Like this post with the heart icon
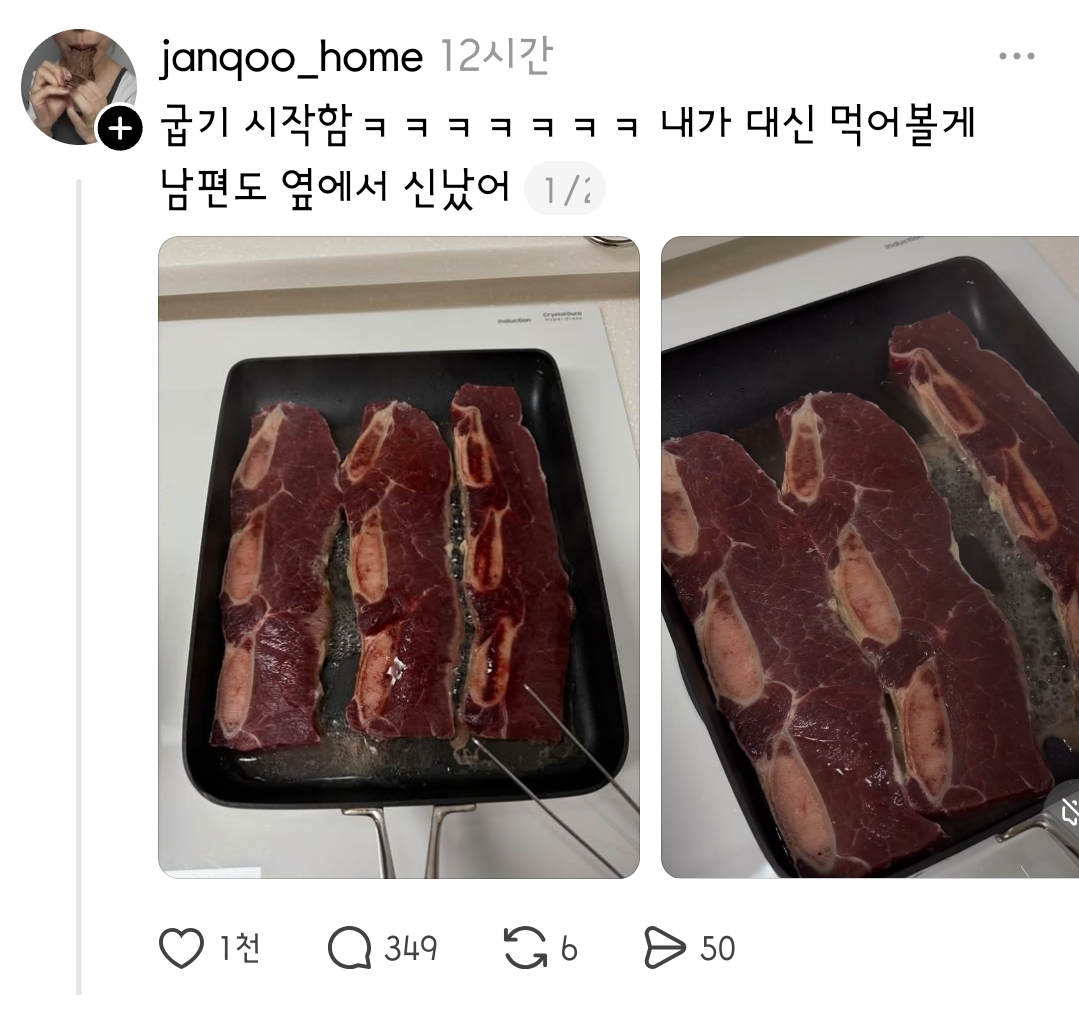 [182, 948]
